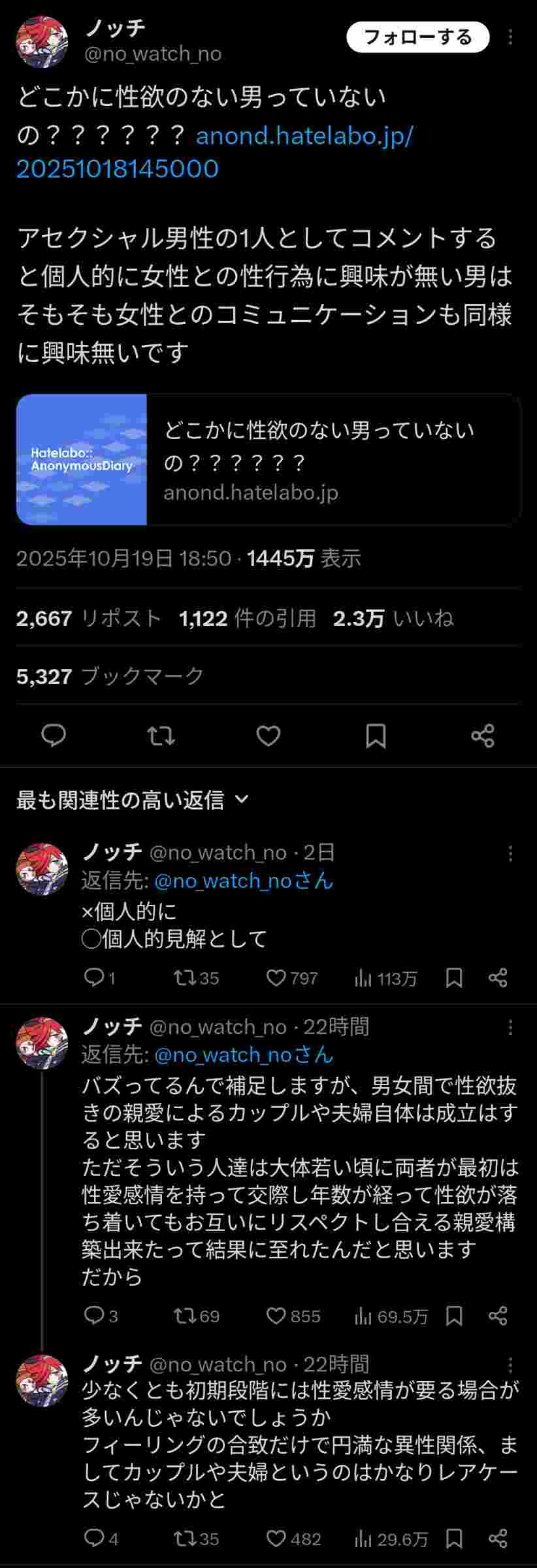Like the main post

pos(268,736)
